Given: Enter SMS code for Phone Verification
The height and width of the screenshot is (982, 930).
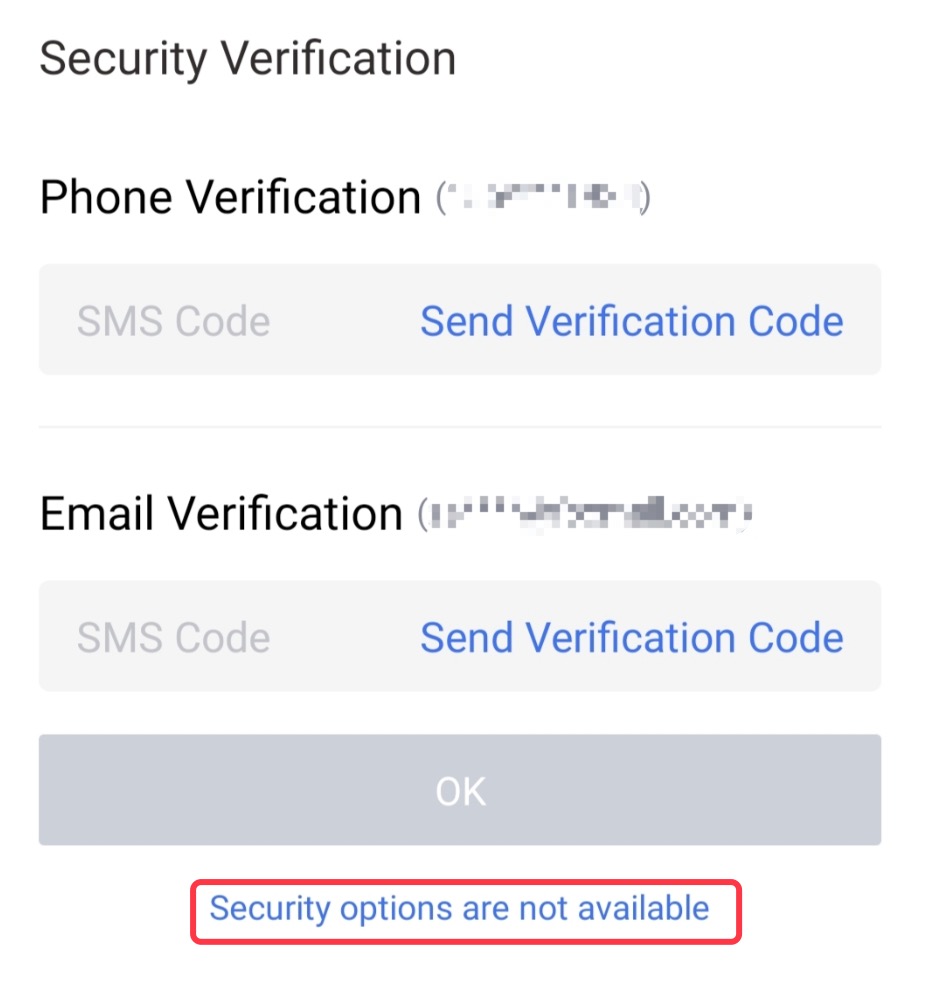Looking at the screenshot, I should coord(200,321).
